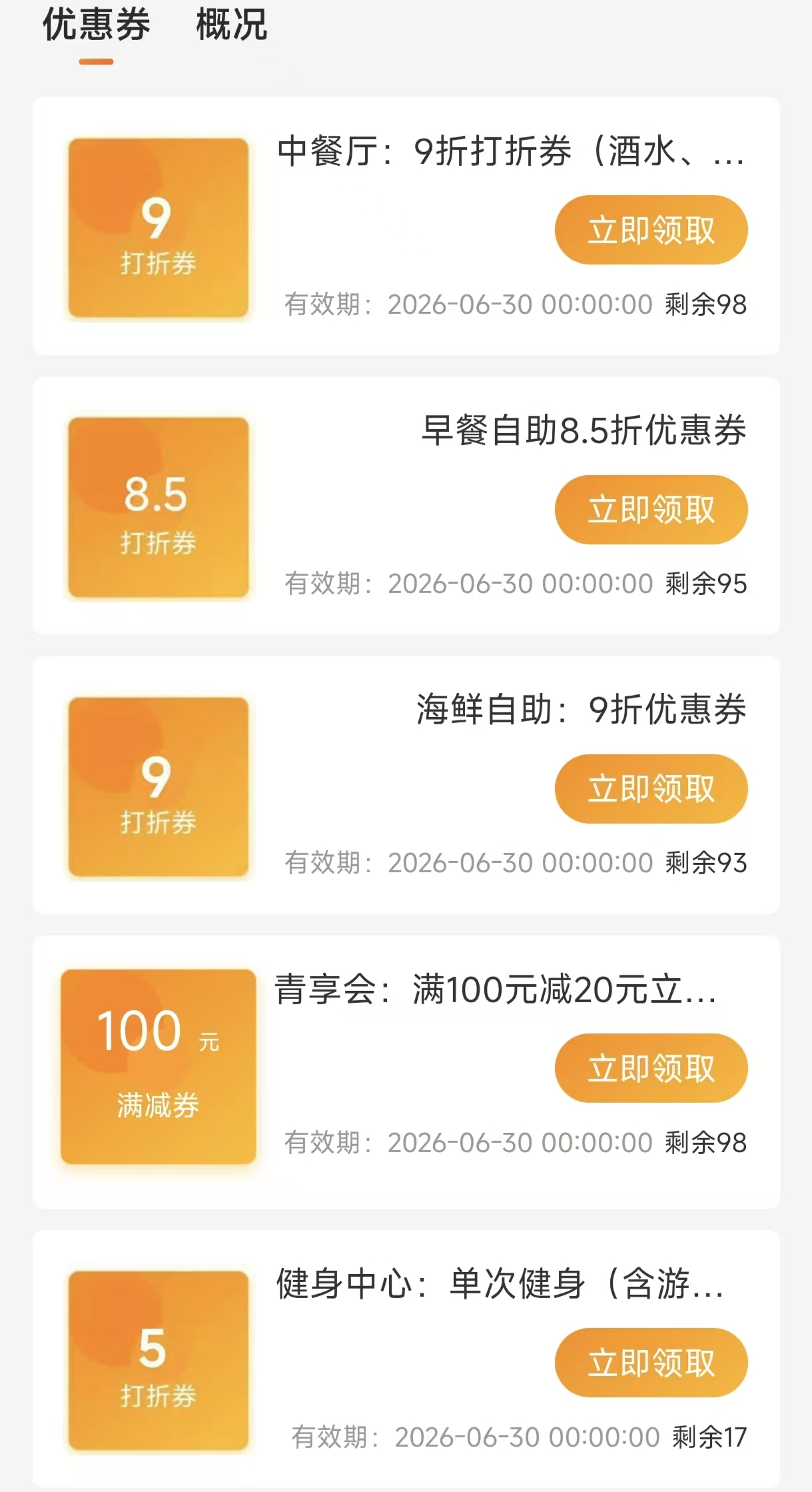Viewport: 812px width, 1492px height.
Task: Switch to the 概况 tab
Action: tap(230, 25)
